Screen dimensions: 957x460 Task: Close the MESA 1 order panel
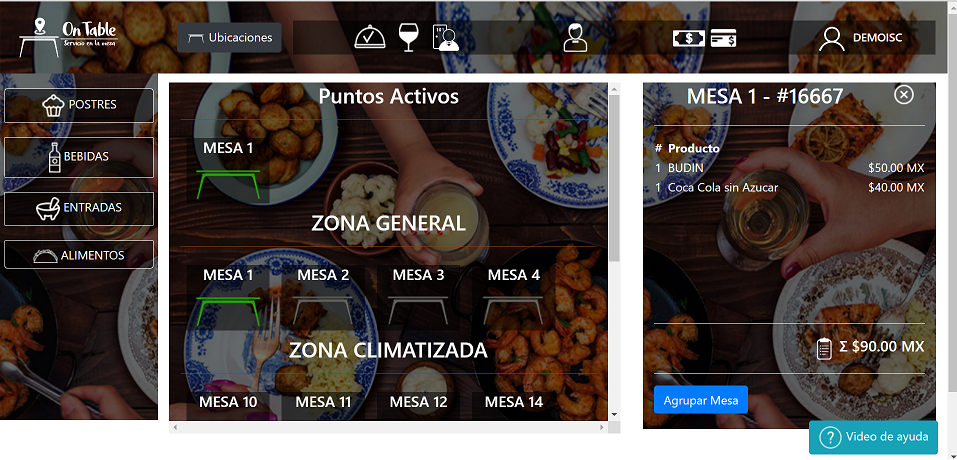[x=904, y=95]
